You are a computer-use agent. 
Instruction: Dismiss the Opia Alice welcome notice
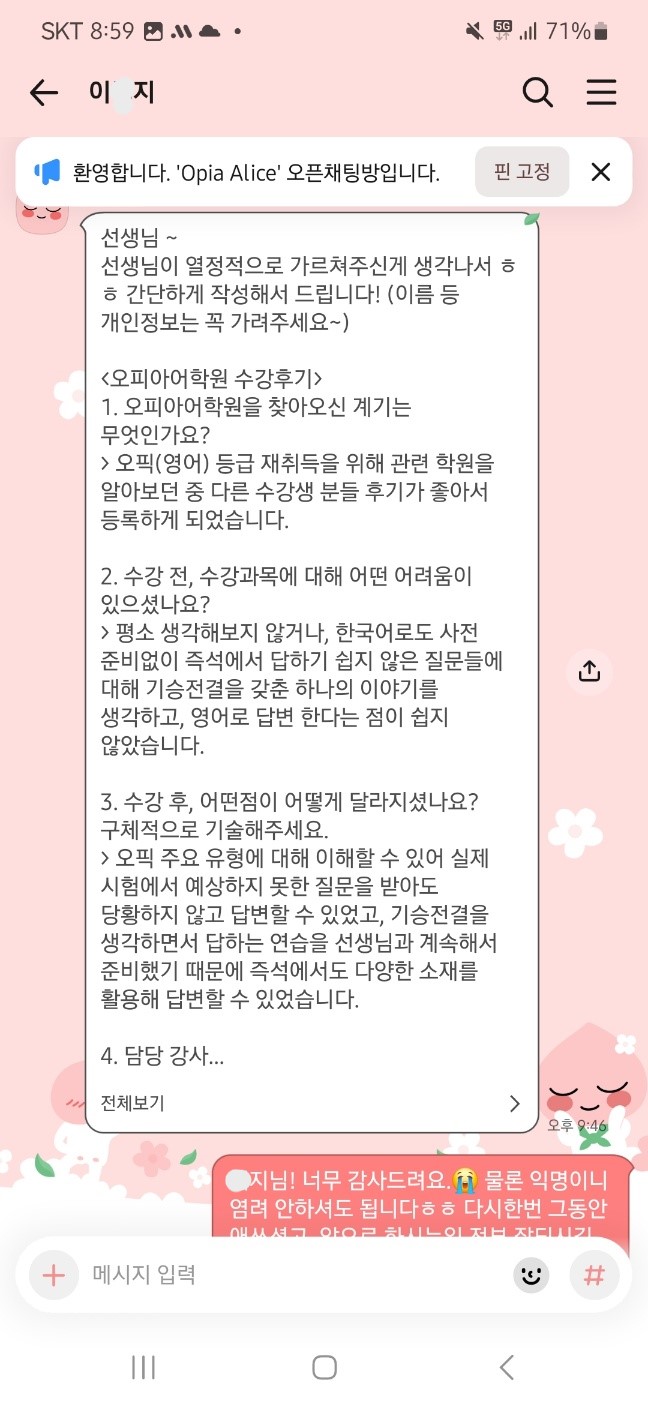(600, 172)
